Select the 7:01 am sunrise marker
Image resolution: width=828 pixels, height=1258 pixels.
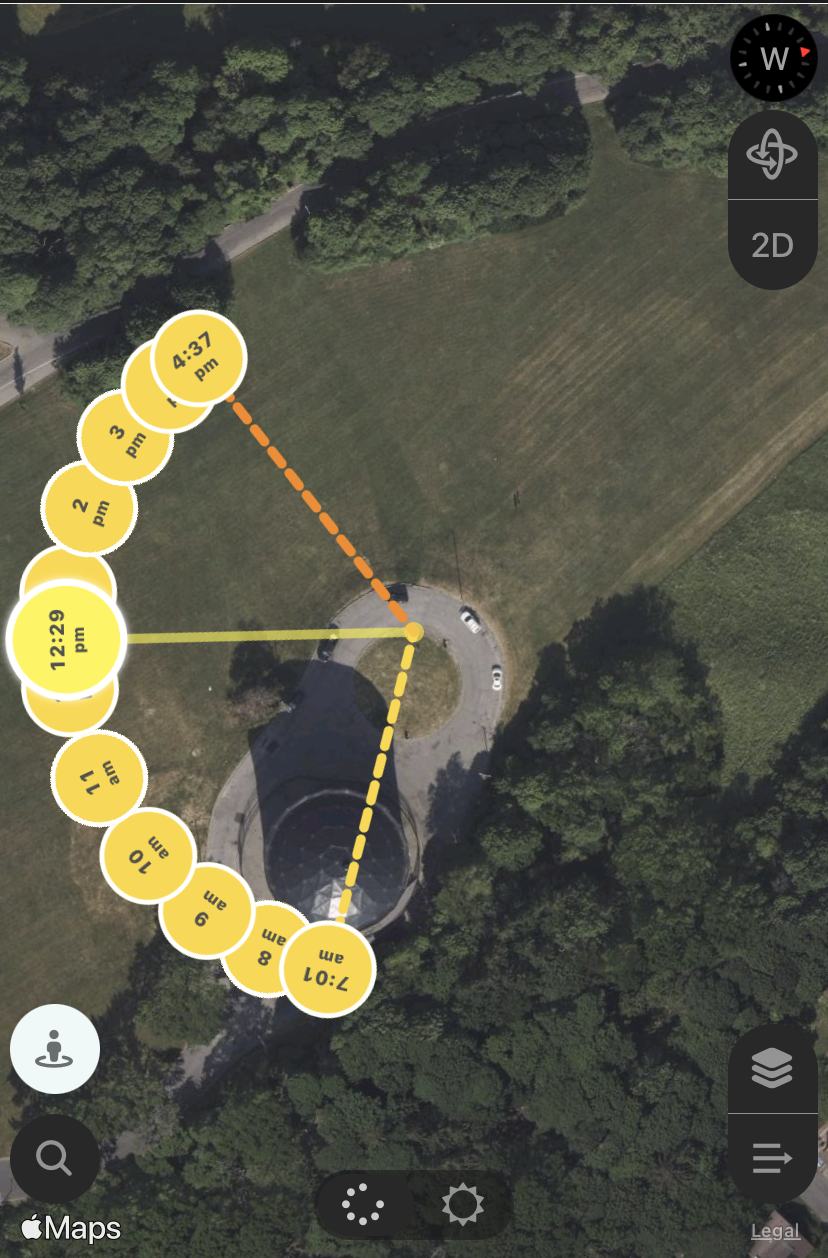pos(327,970)
